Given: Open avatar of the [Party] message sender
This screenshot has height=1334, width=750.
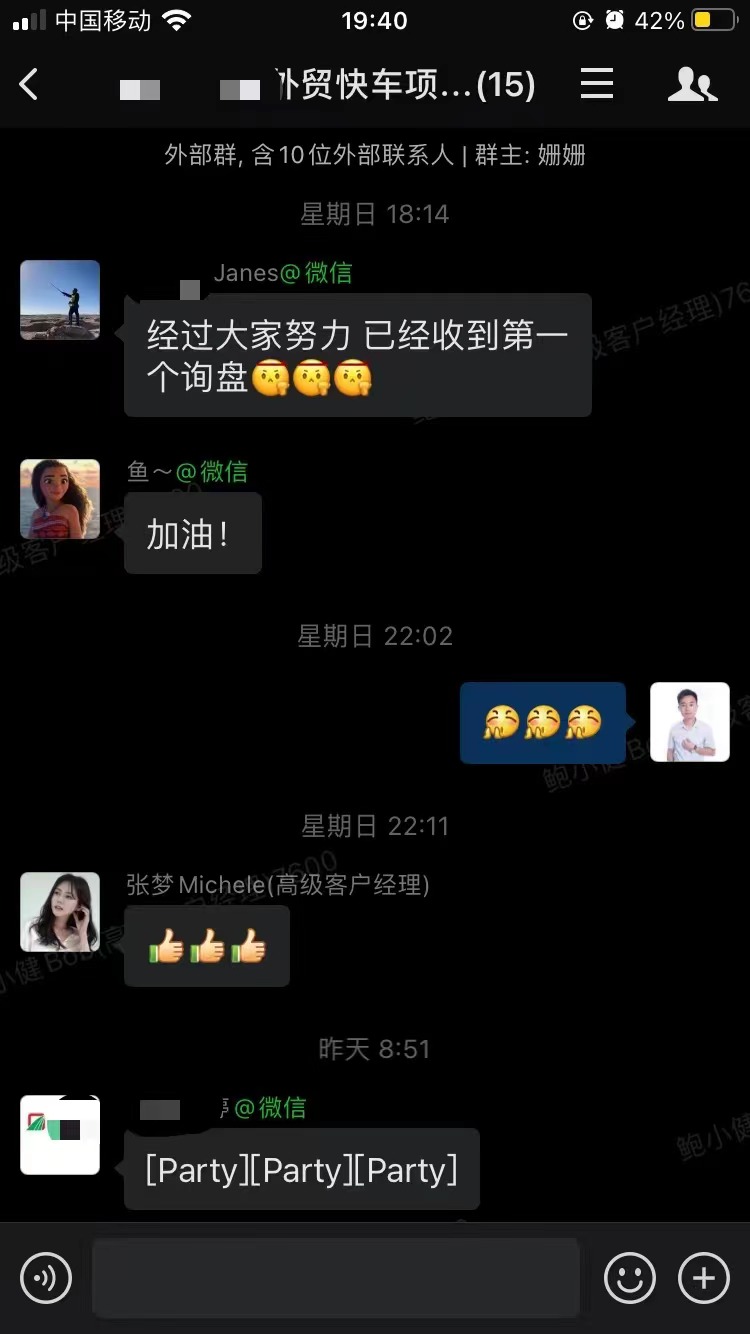Looking at the screenshot, I should [60, 1135].
